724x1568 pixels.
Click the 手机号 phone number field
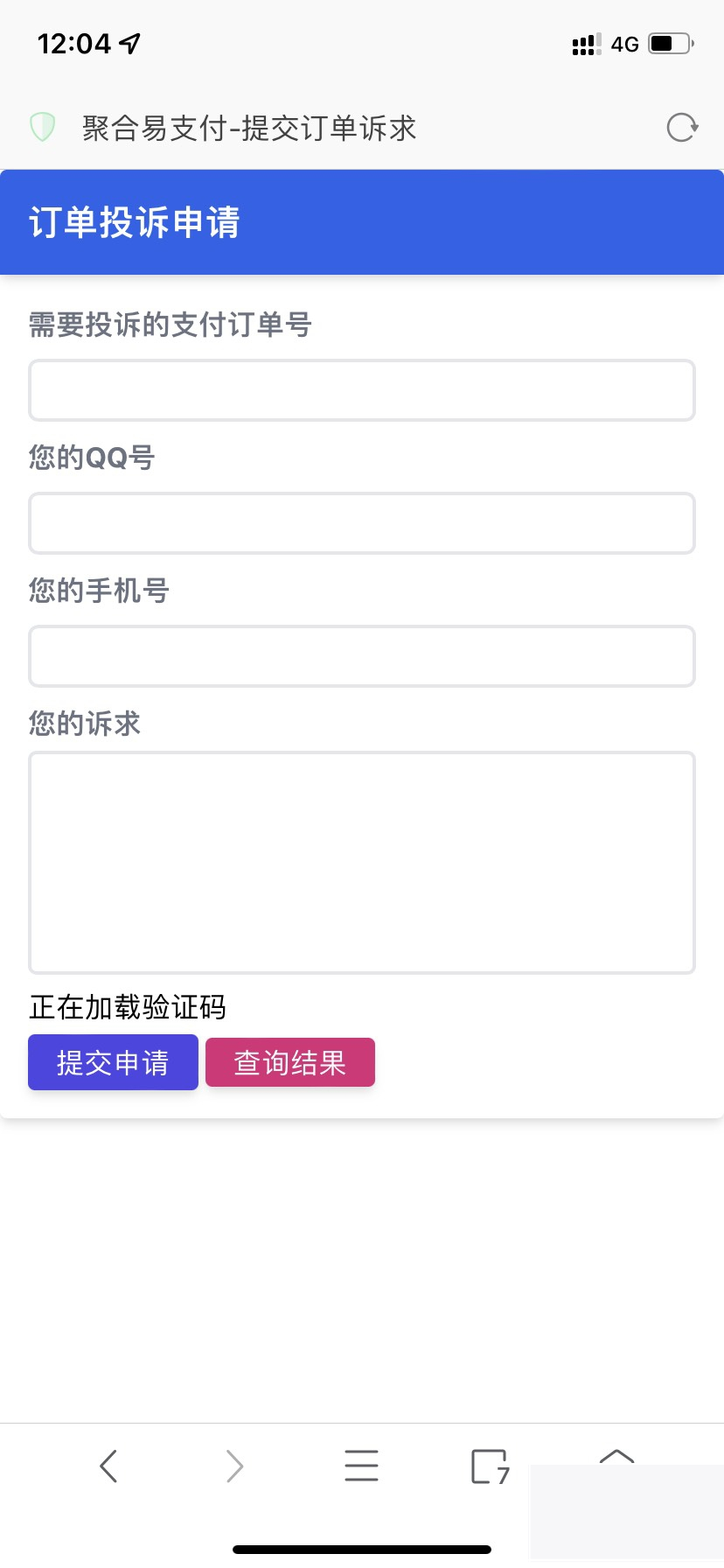coord(361,656)
